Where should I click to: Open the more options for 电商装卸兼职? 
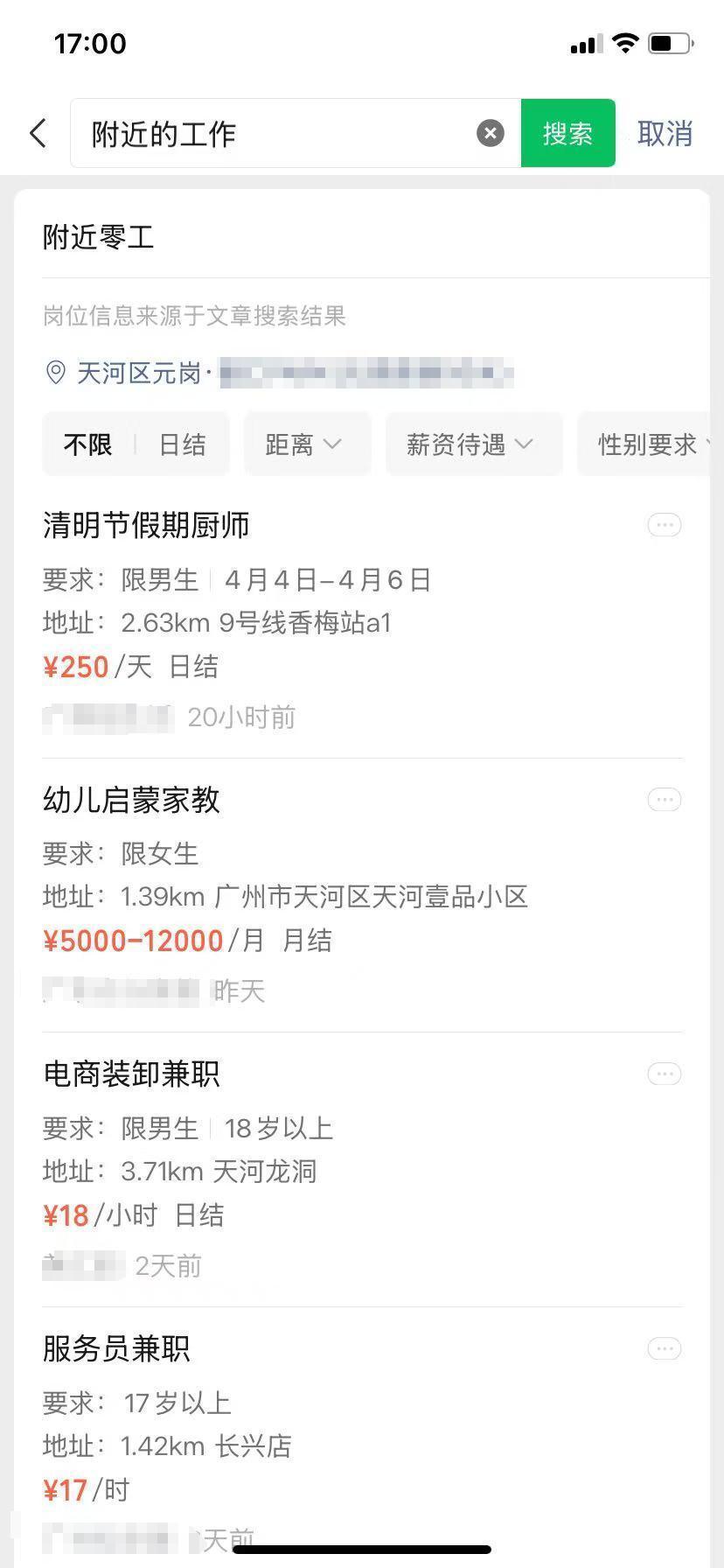(664, 1074)
